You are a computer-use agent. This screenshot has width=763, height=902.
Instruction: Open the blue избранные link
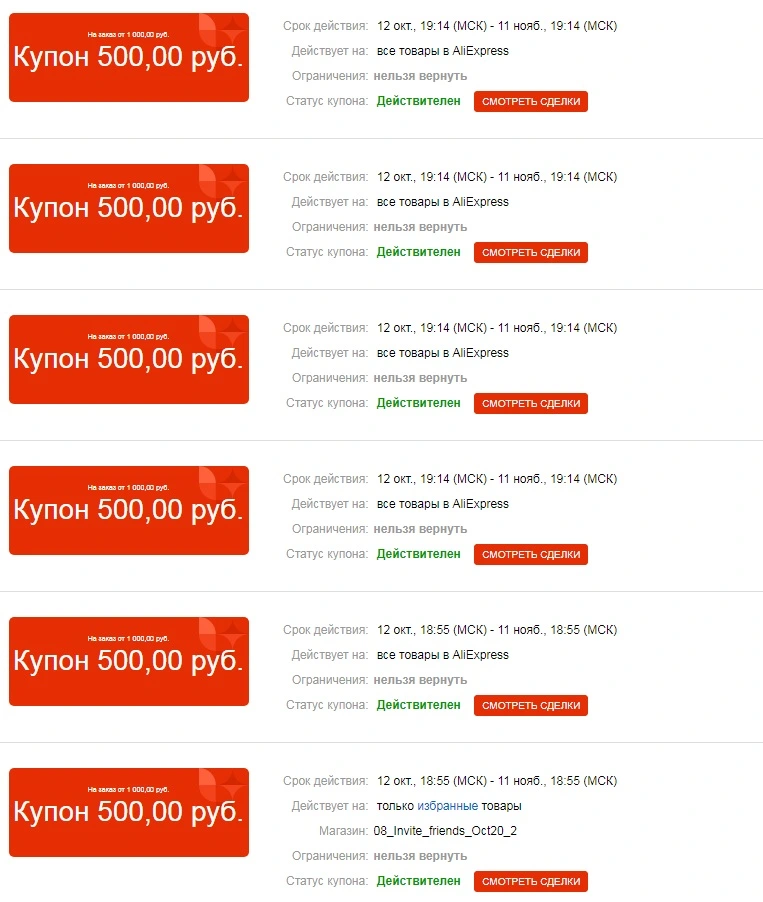pos(447,806)
